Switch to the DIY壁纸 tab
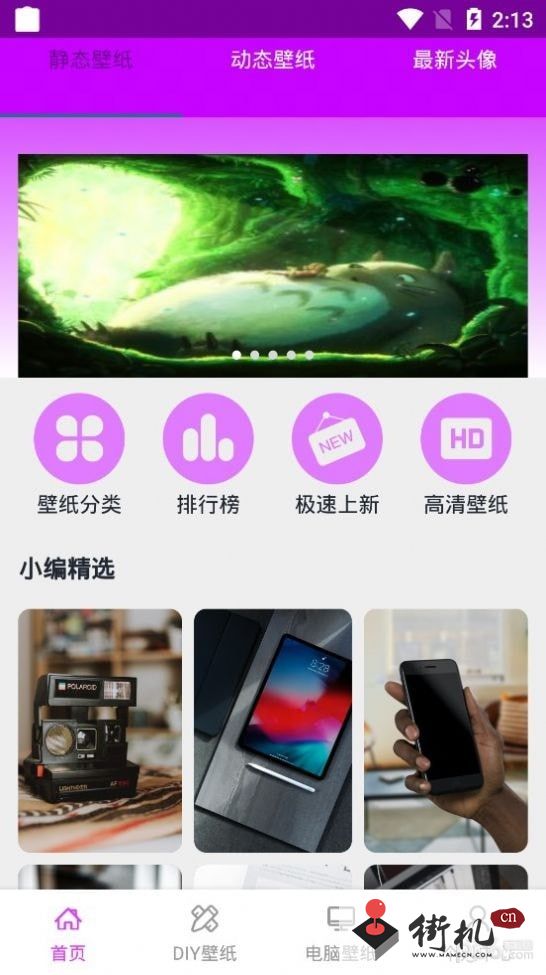Viewport: 546px width, 975px height. (205, 934)
